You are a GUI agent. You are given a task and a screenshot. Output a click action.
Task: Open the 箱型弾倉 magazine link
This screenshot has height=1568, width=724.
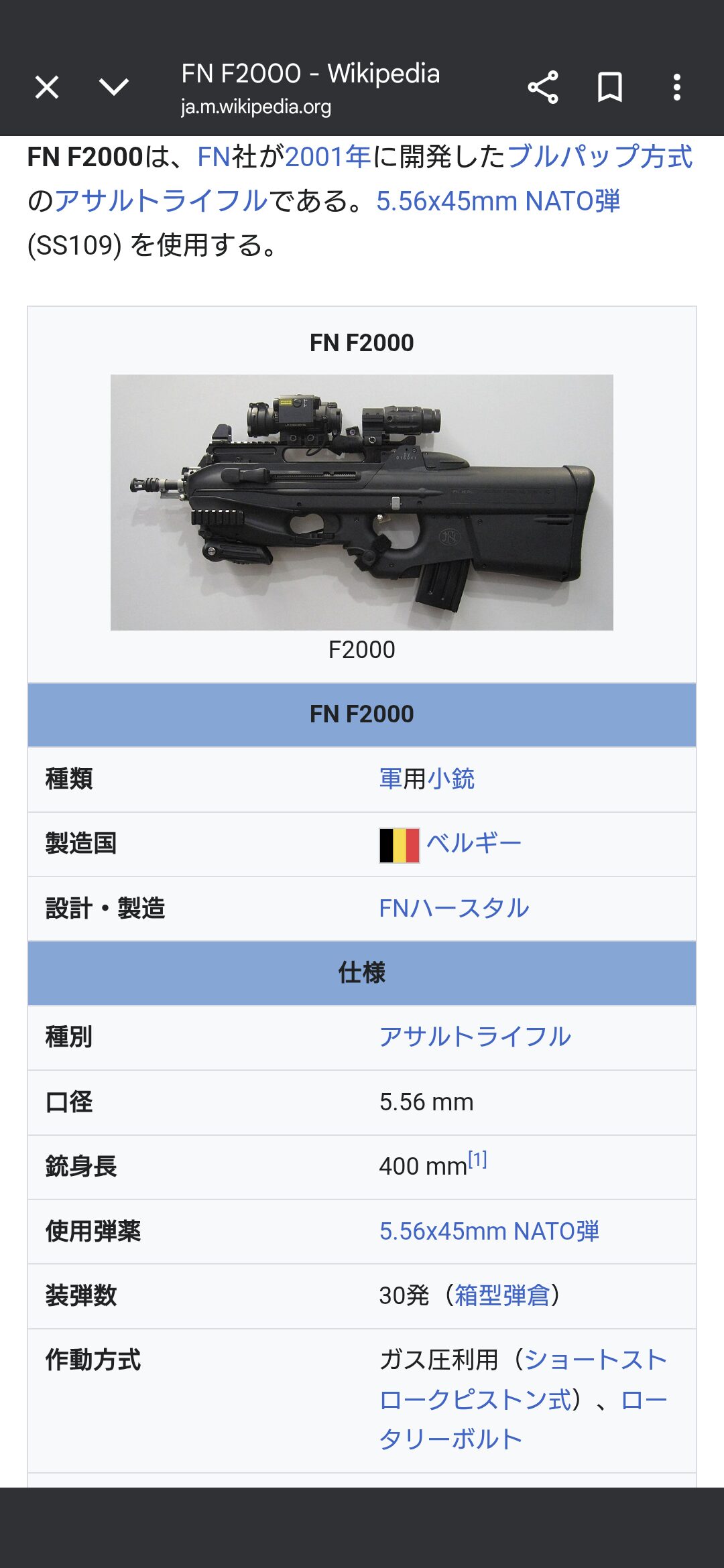tap(502, 1296)
